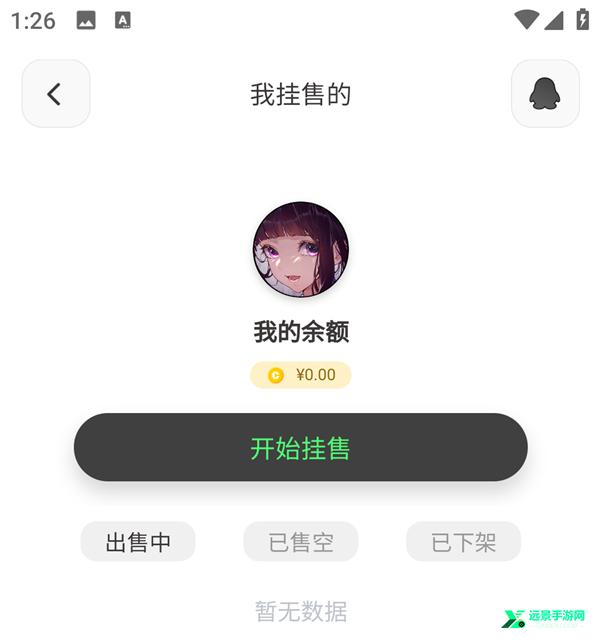Tap the 开始挂售 button
The height and width of the screenshot is (644, 600).
[300, 447]
